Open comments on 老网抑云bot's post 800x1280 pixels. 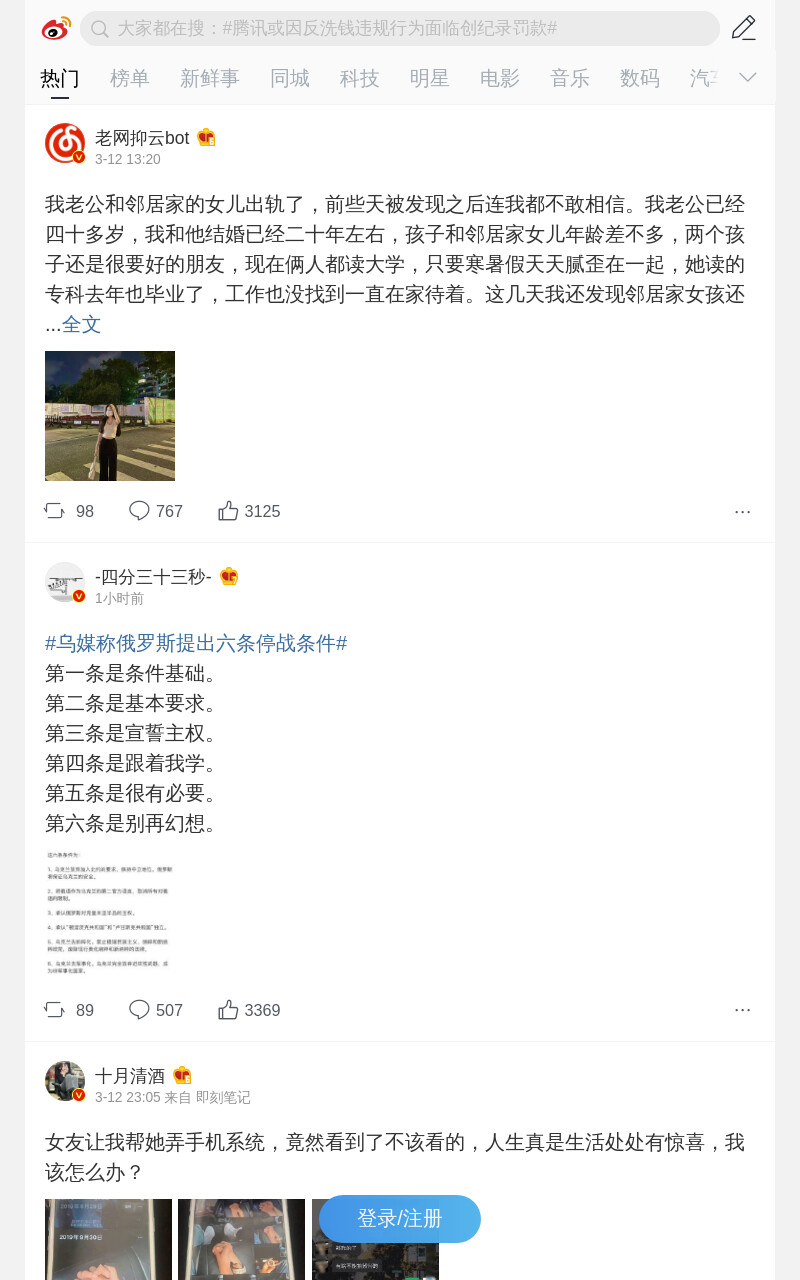click(x=156, y=511)
